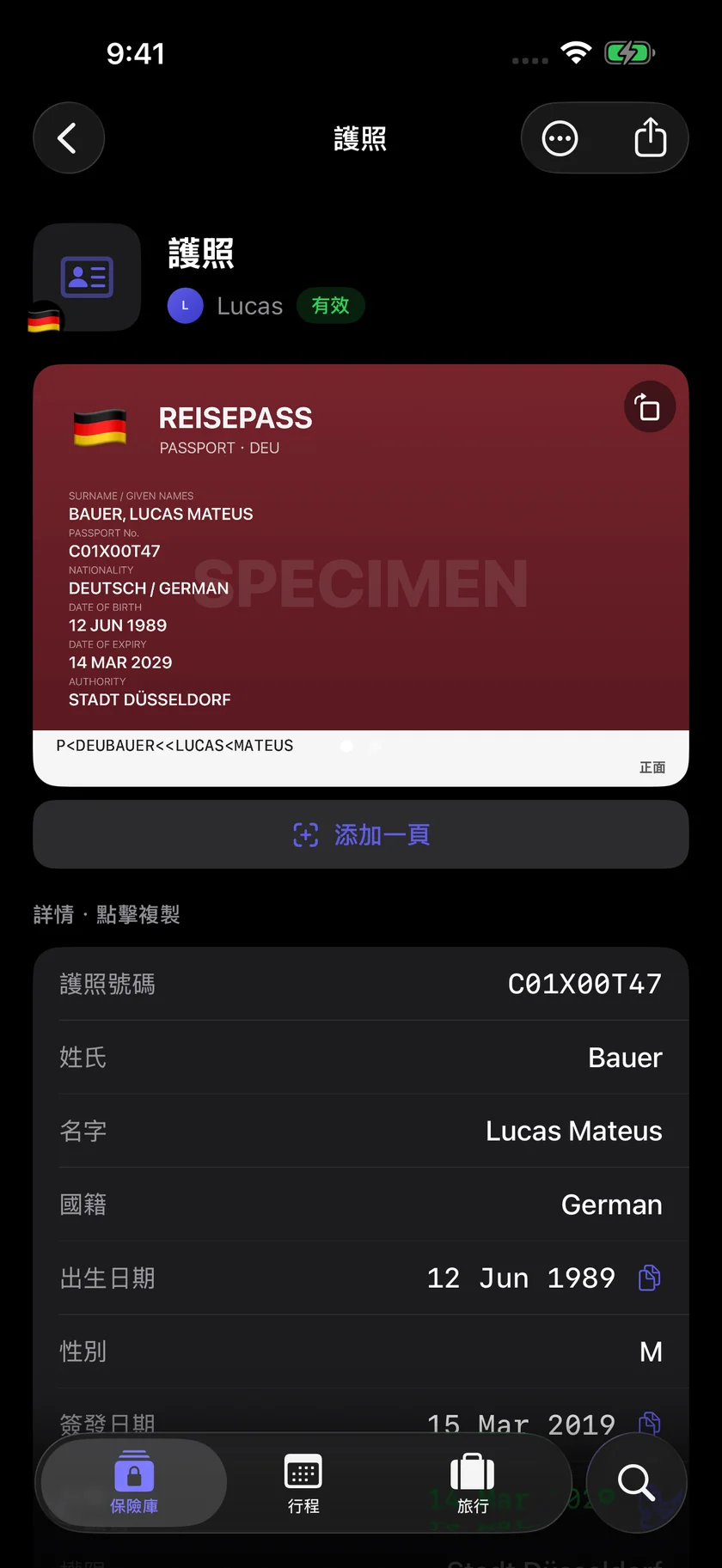Tap the copy icon beside 12 Jun 1989
The height and width of the screenshot is (1568, 722).
point(650,1278)
